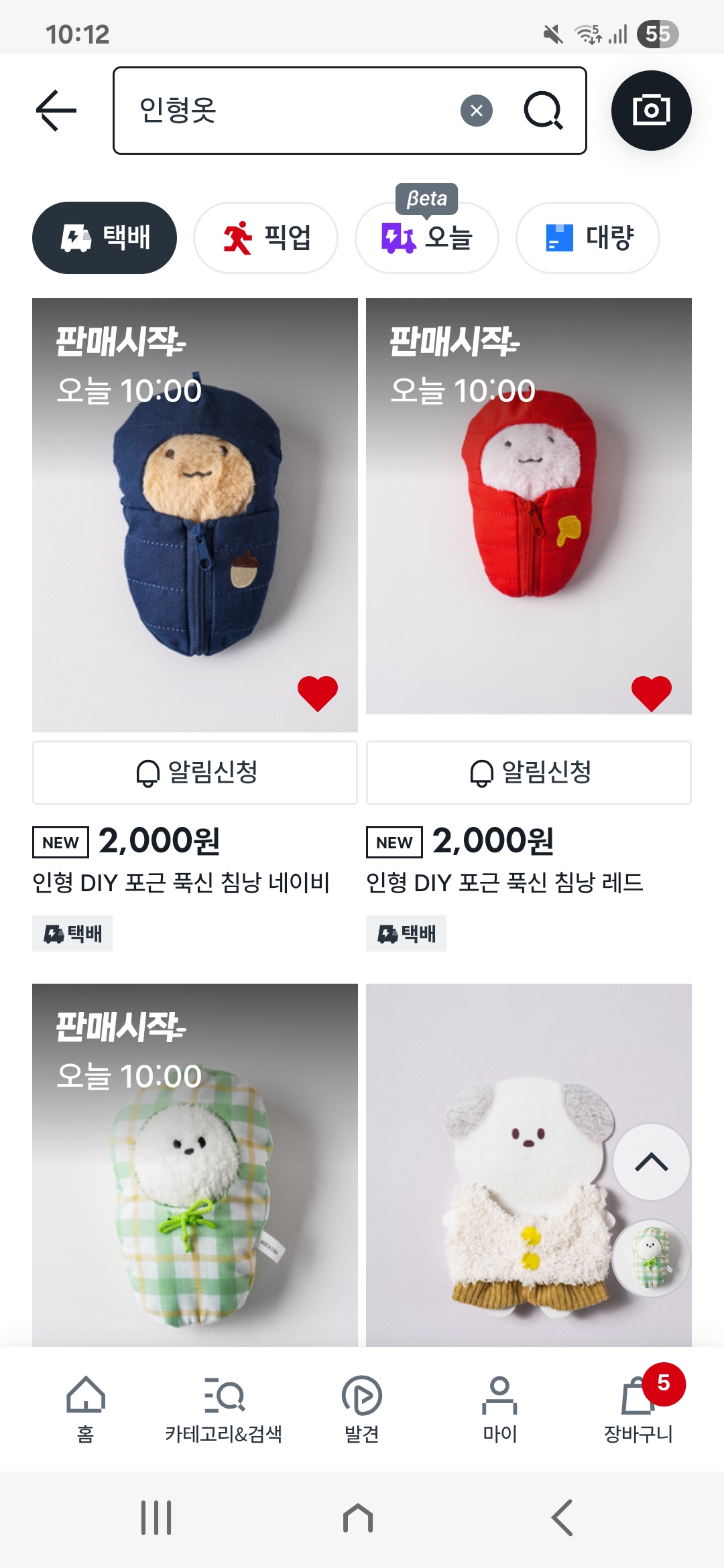
Task: Tap the 인형옷 search field
Action: click(288, 111)
